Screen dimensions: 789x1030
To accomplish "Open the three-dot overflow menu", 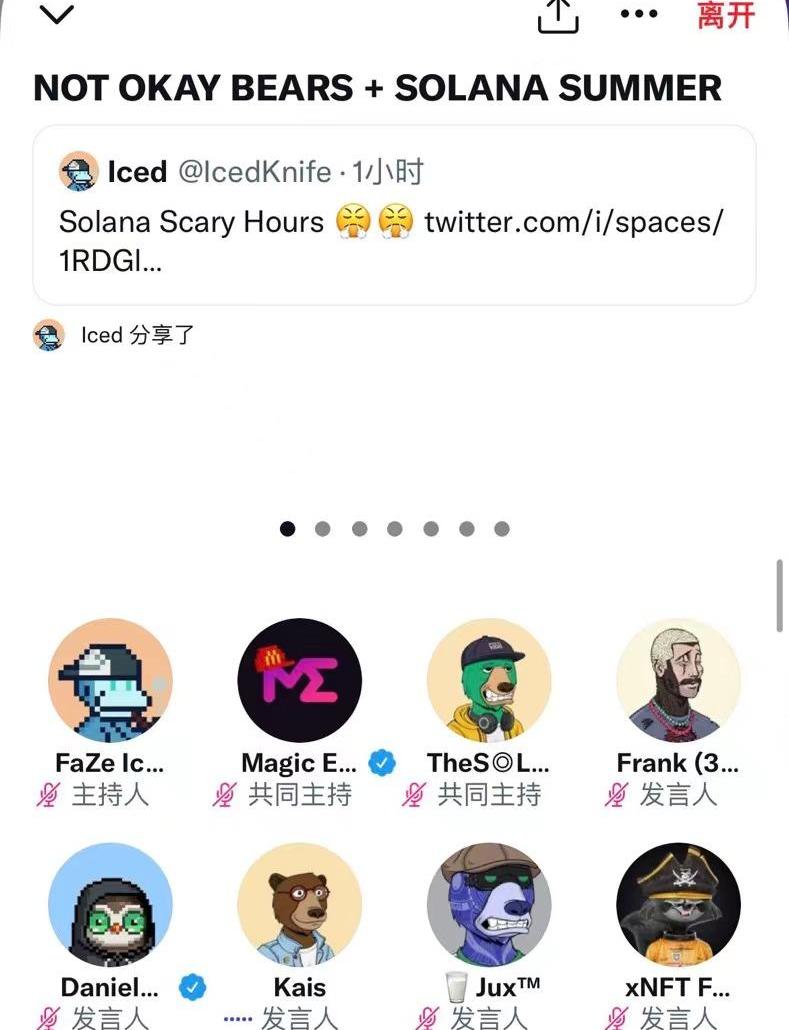I will [639, 14].
